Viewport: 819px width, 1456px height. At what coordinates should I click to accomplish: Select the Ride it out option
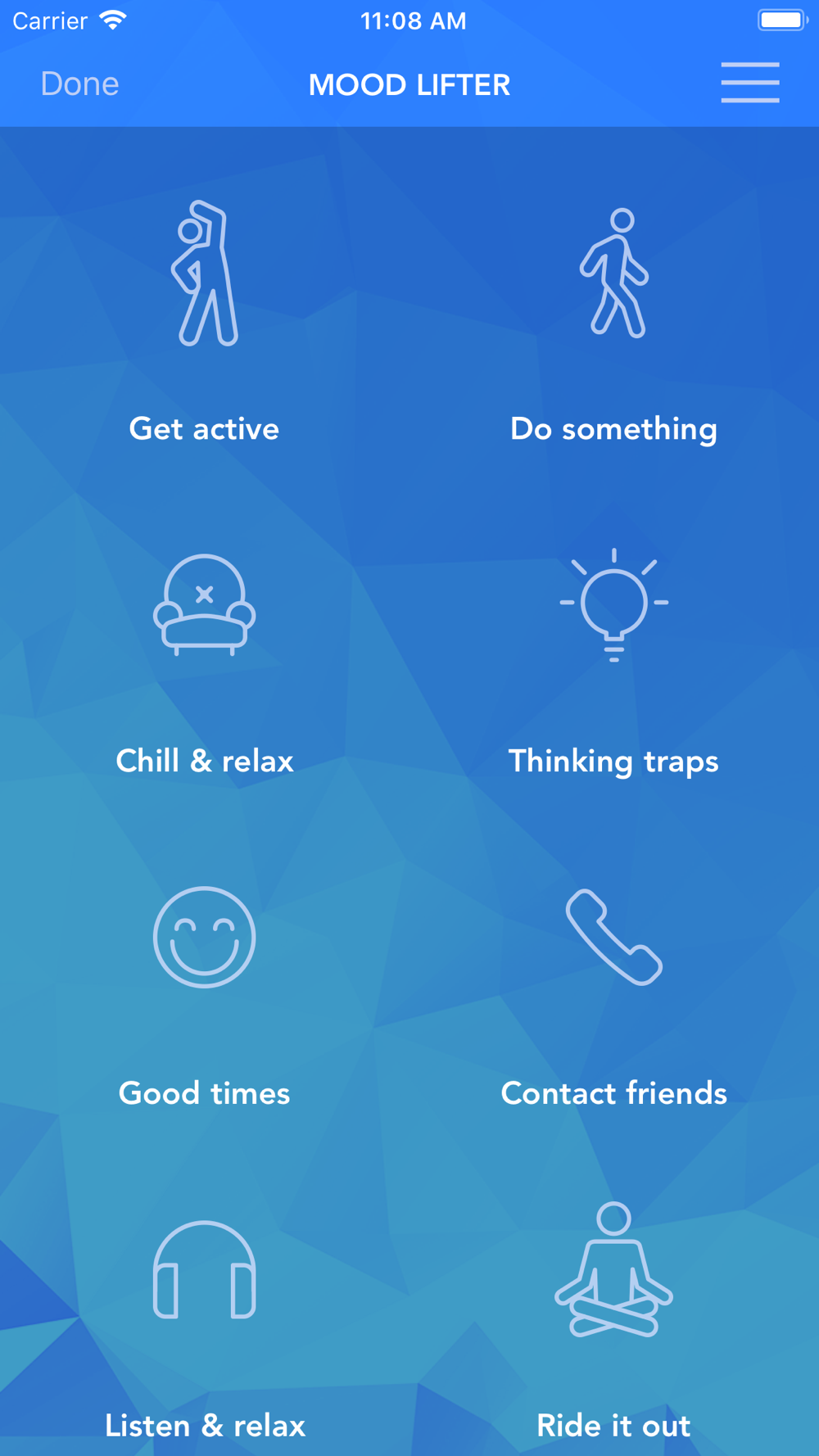coord(614,1327)
